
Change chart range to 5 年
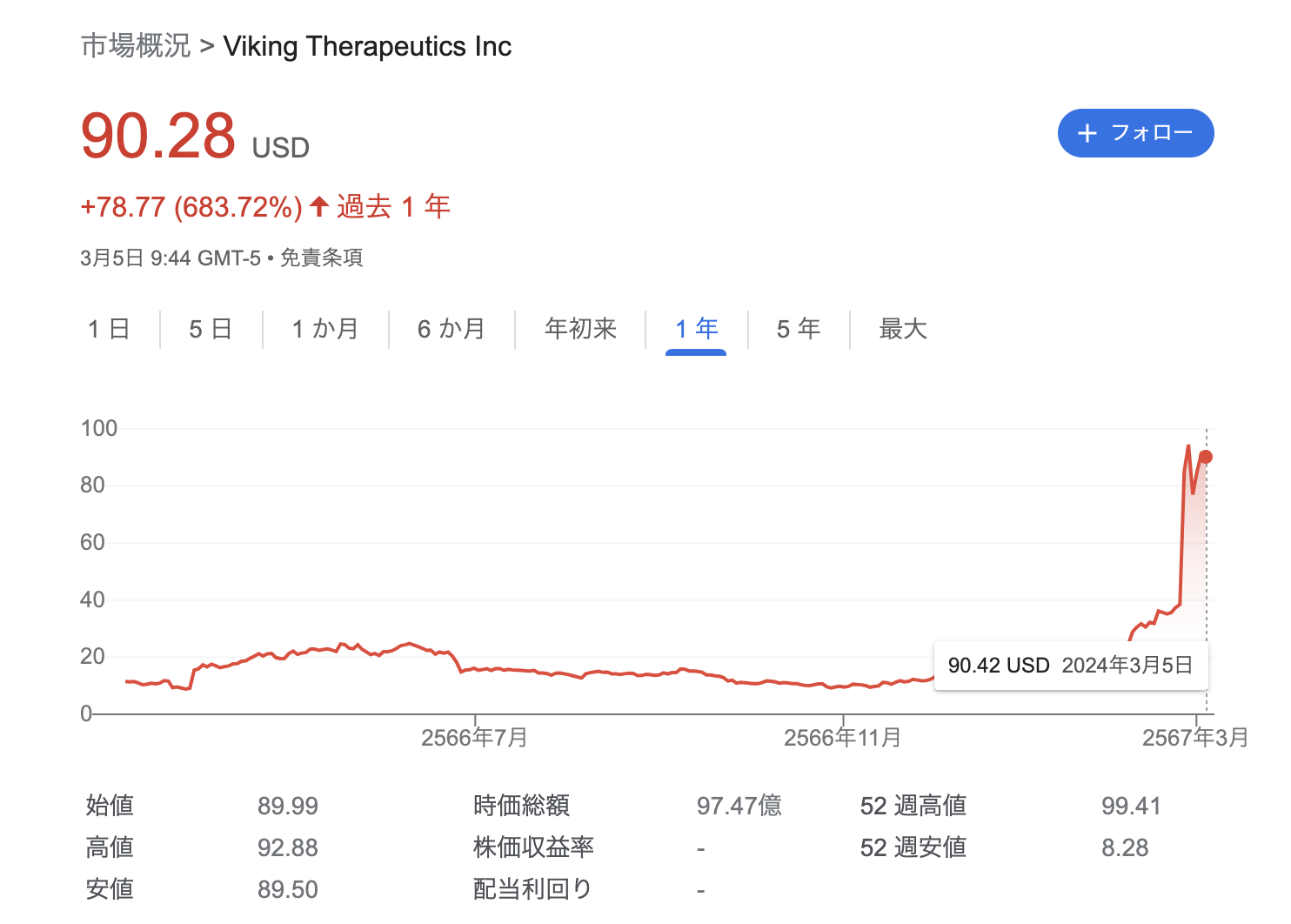pyautogui.click(x=798, y=329)
